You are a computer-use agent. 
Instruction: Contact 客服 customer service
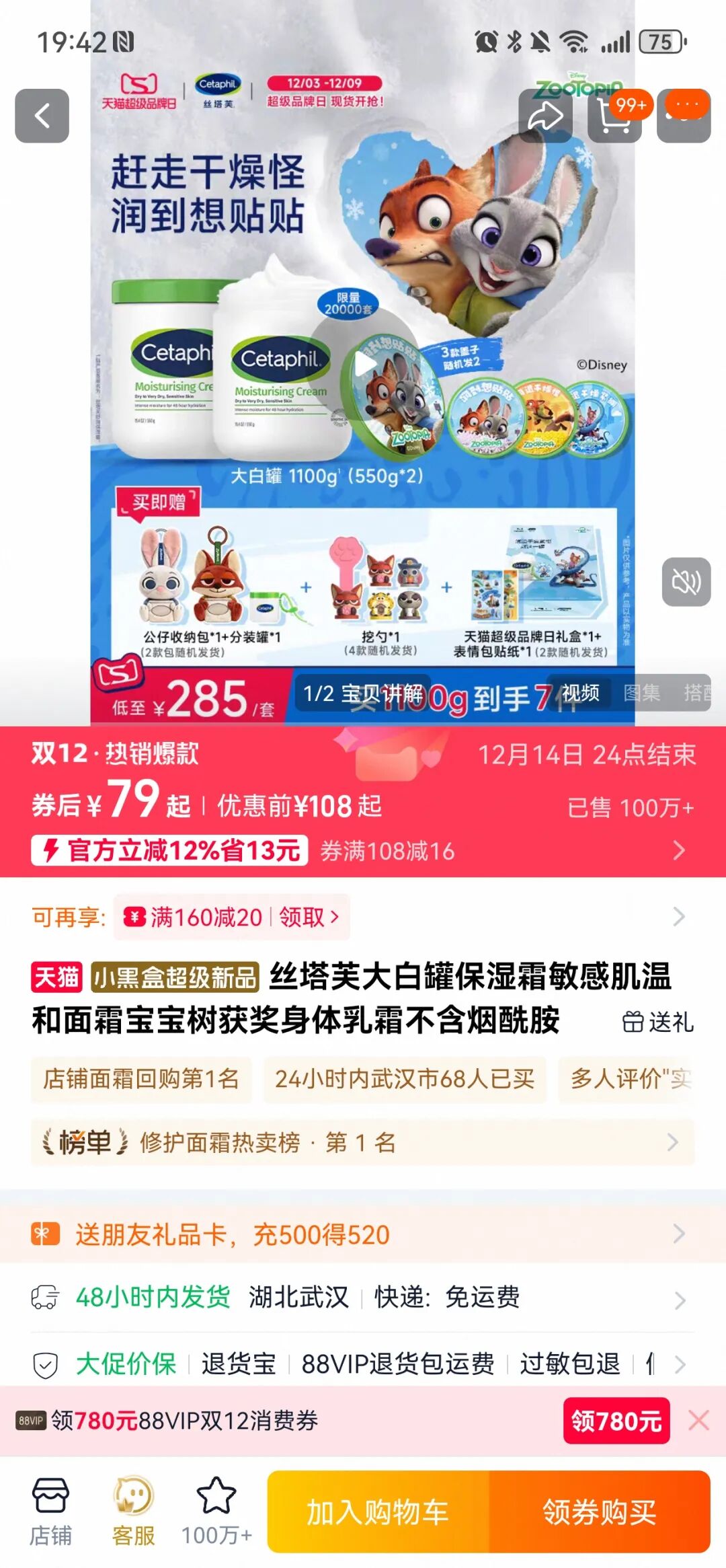[x=133, y=1512]
